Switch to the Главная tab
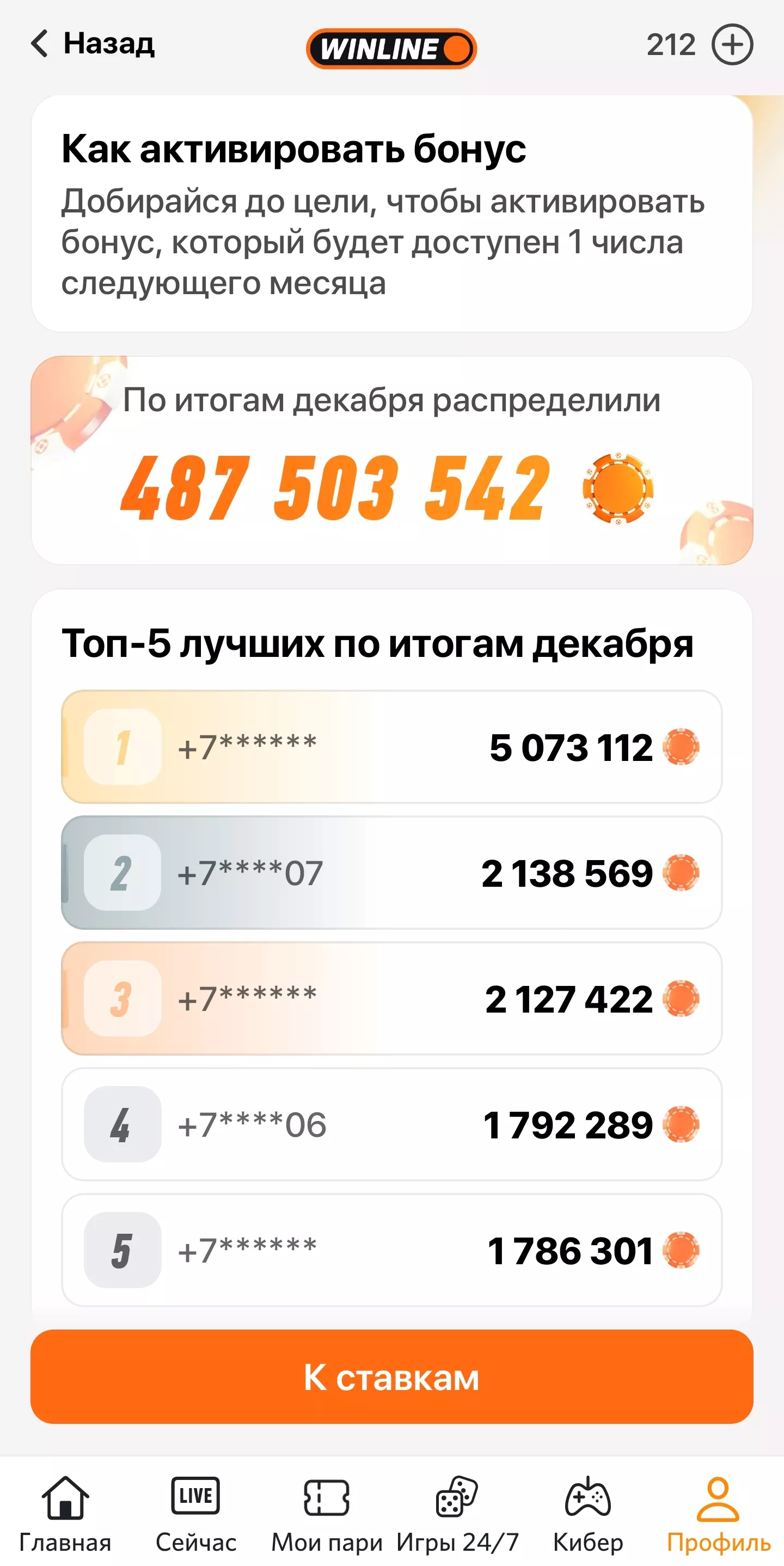Viewport: 784px width, 1566px height. (65, 1513)
